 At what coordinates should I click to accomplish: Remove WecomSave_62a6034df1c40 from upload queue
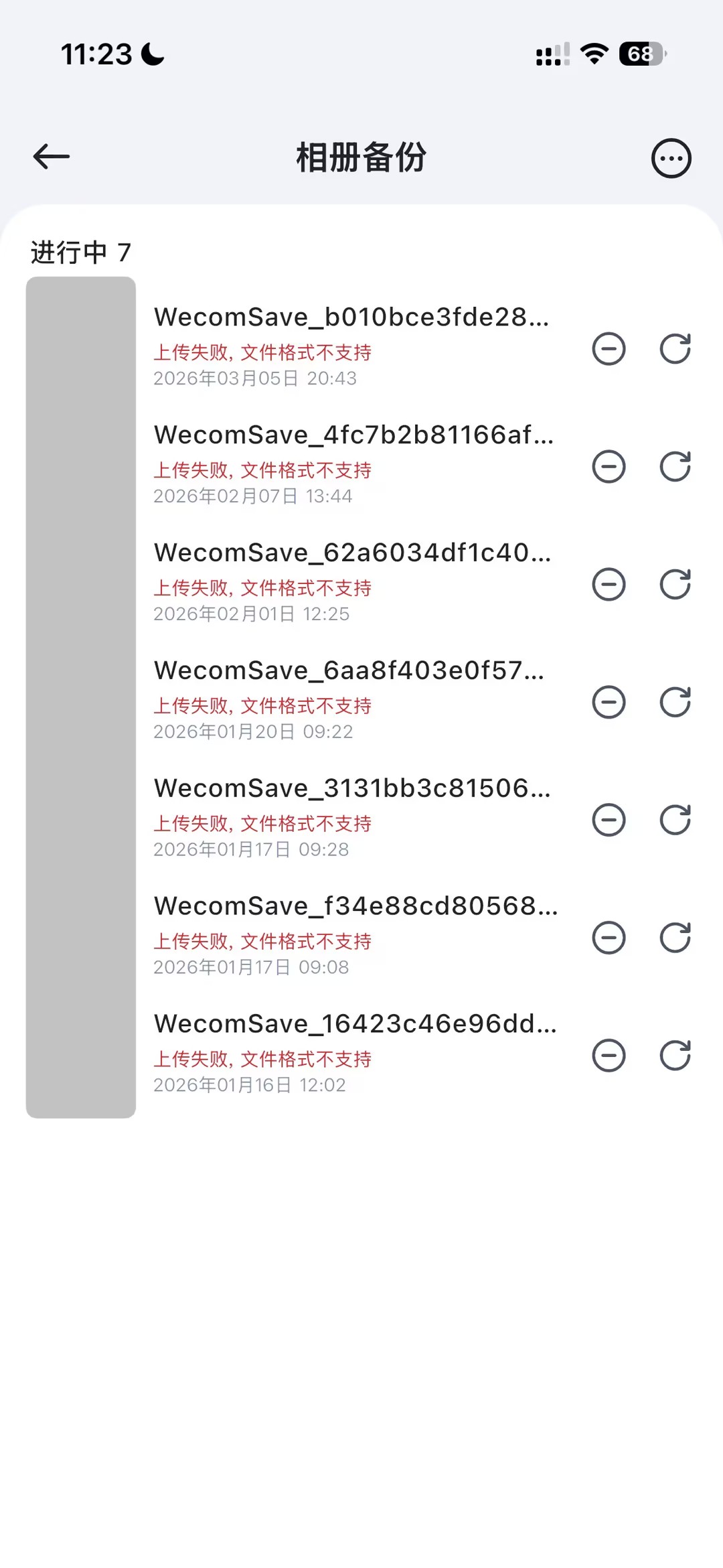[609, 585]
